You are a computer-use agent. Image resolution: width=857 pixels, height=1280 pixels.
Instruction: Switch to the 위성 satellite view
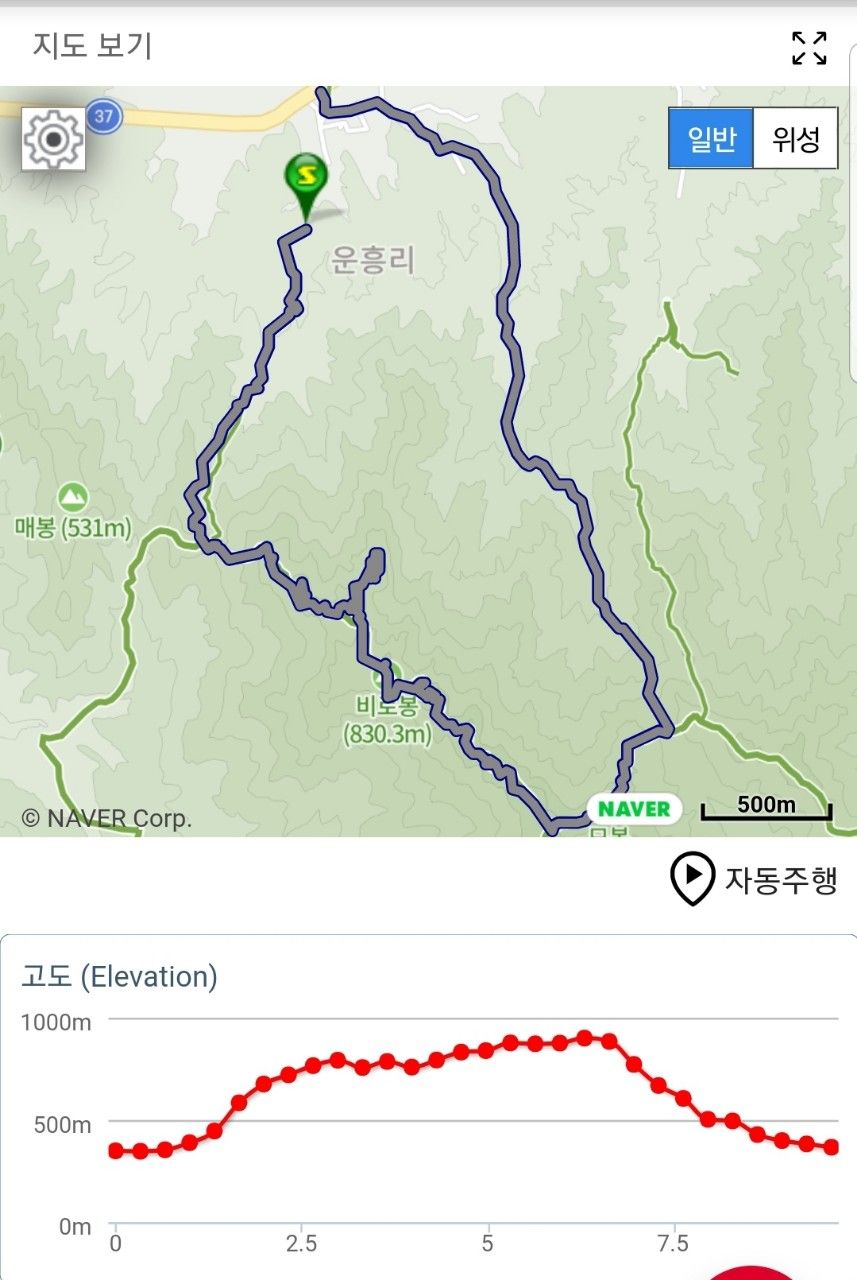pos(796,138)
